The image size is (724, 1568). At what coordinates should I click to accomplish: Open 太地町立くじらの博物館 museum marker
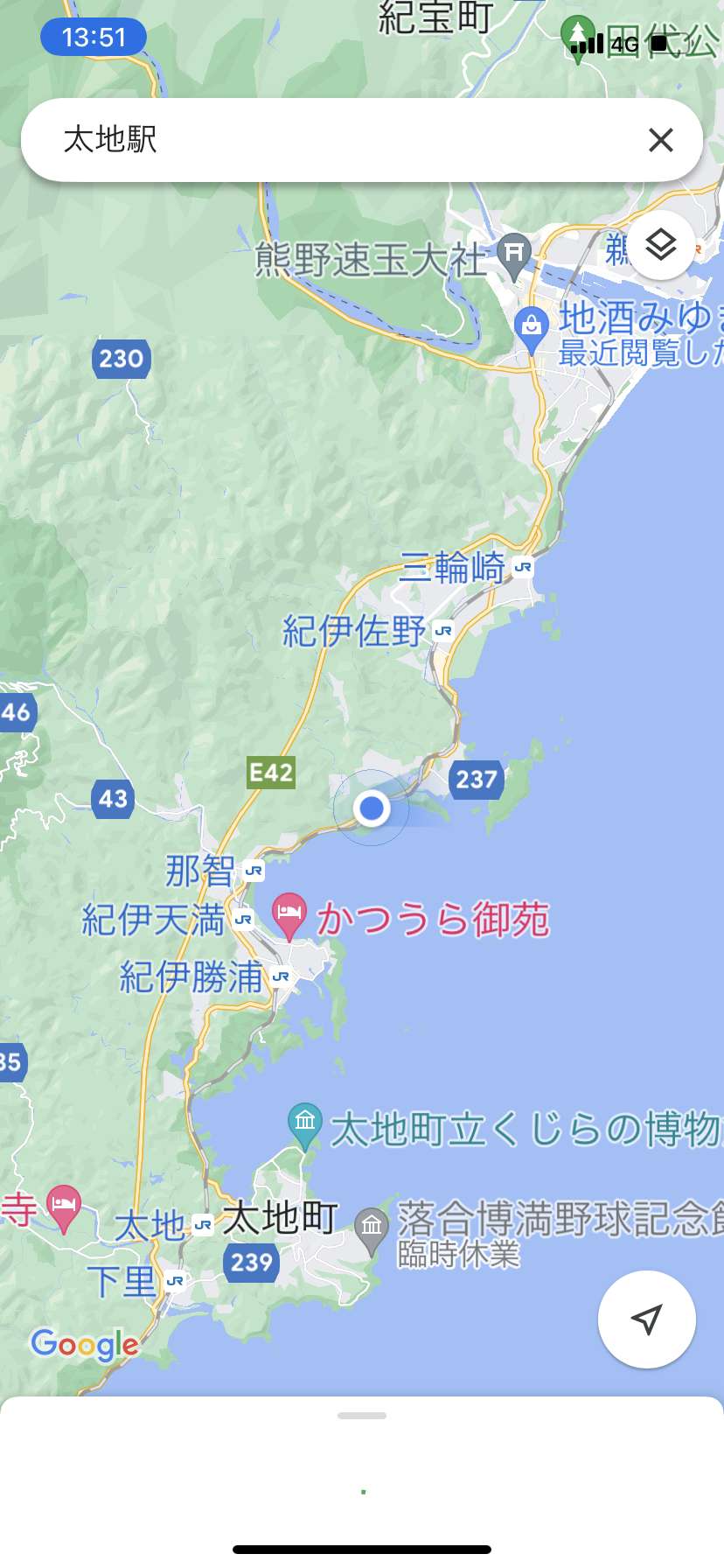(x=305, y=1125)
